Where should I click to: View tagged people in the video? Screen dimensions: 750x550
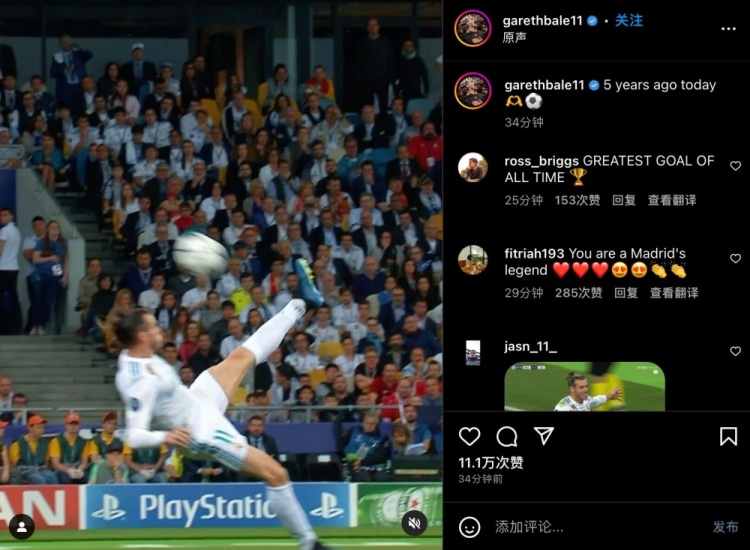click(x=21, y=526)
